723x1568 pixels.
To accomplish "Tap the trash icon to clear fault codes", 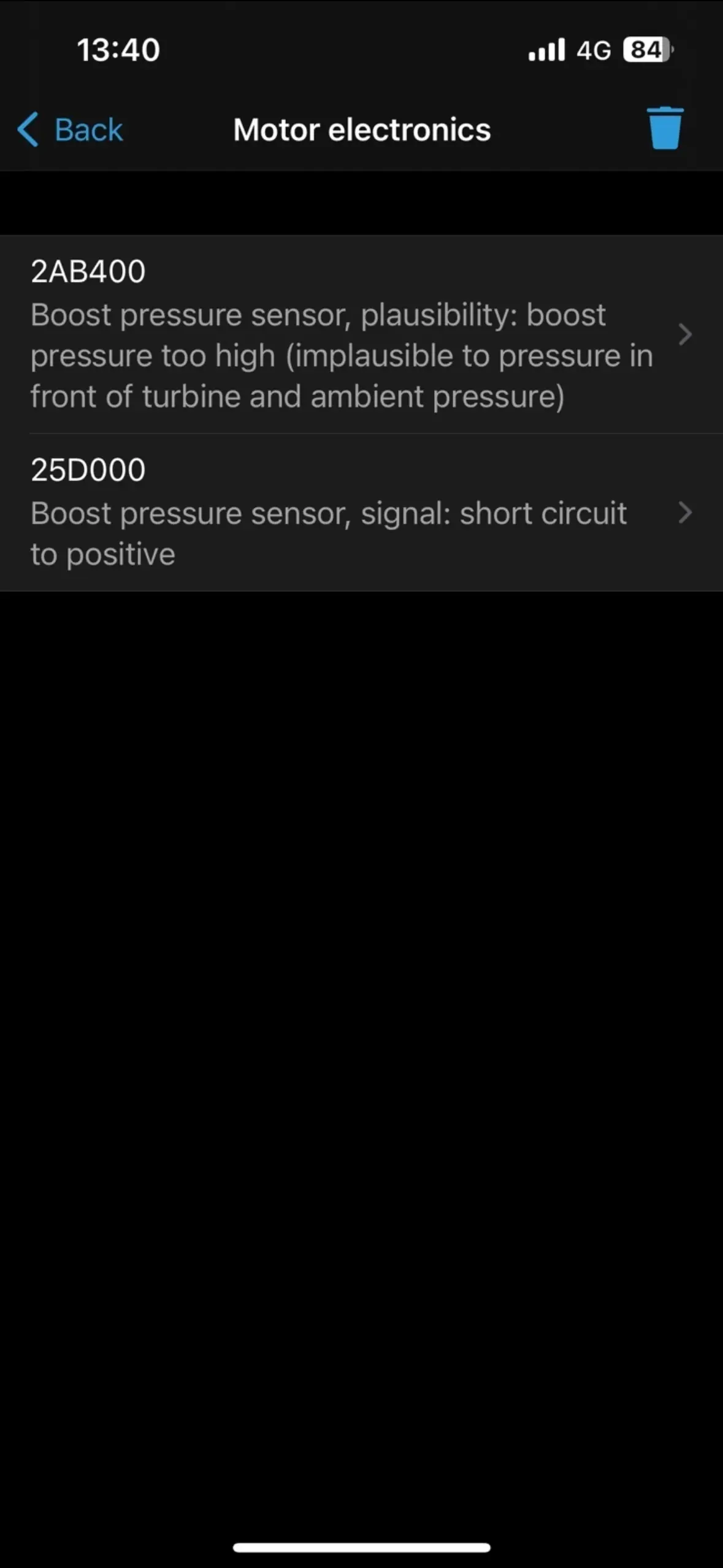I will (665, 128).
